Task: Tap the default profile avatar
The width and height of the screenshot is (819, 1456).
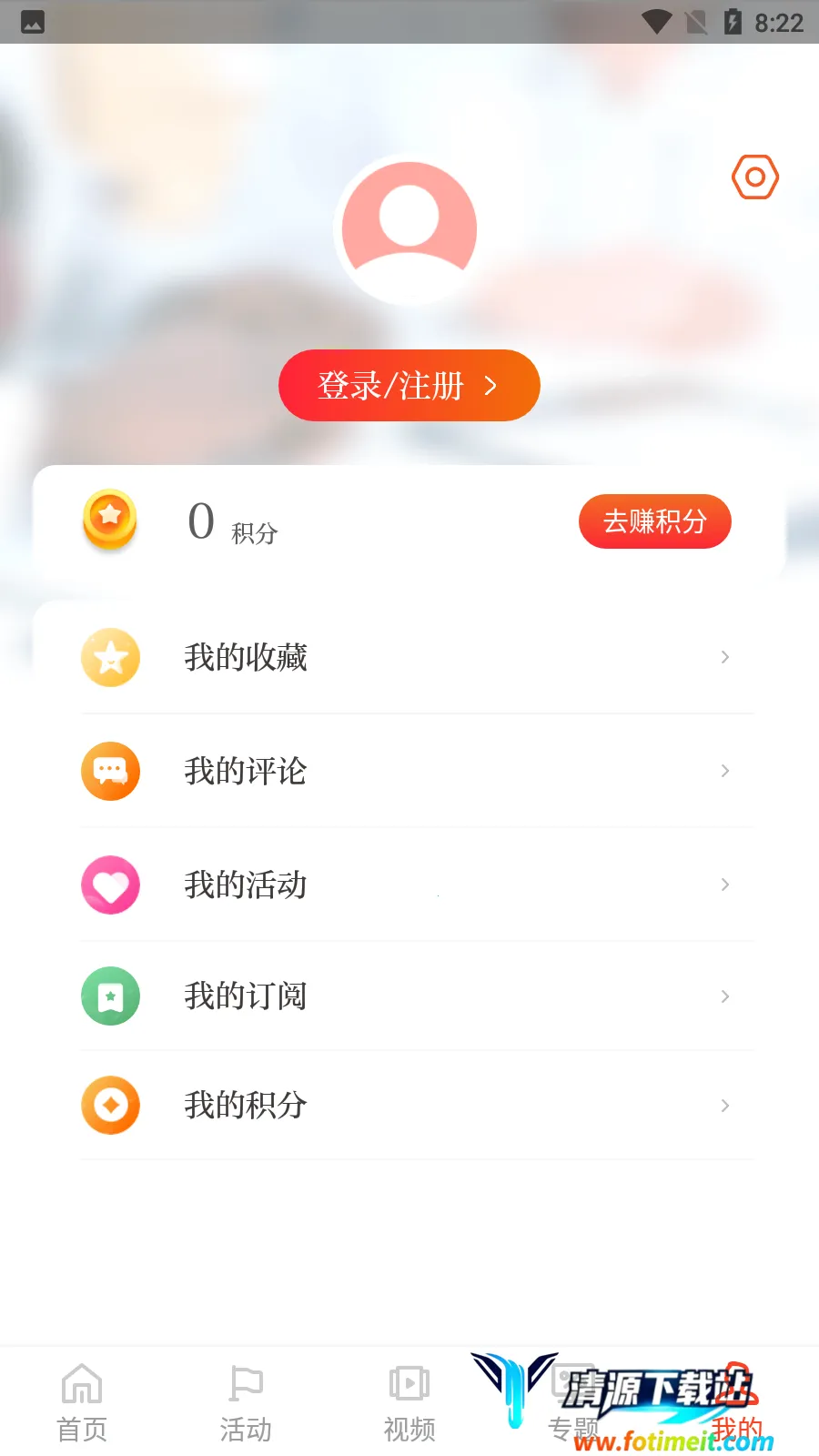Action: coord(409,229)
